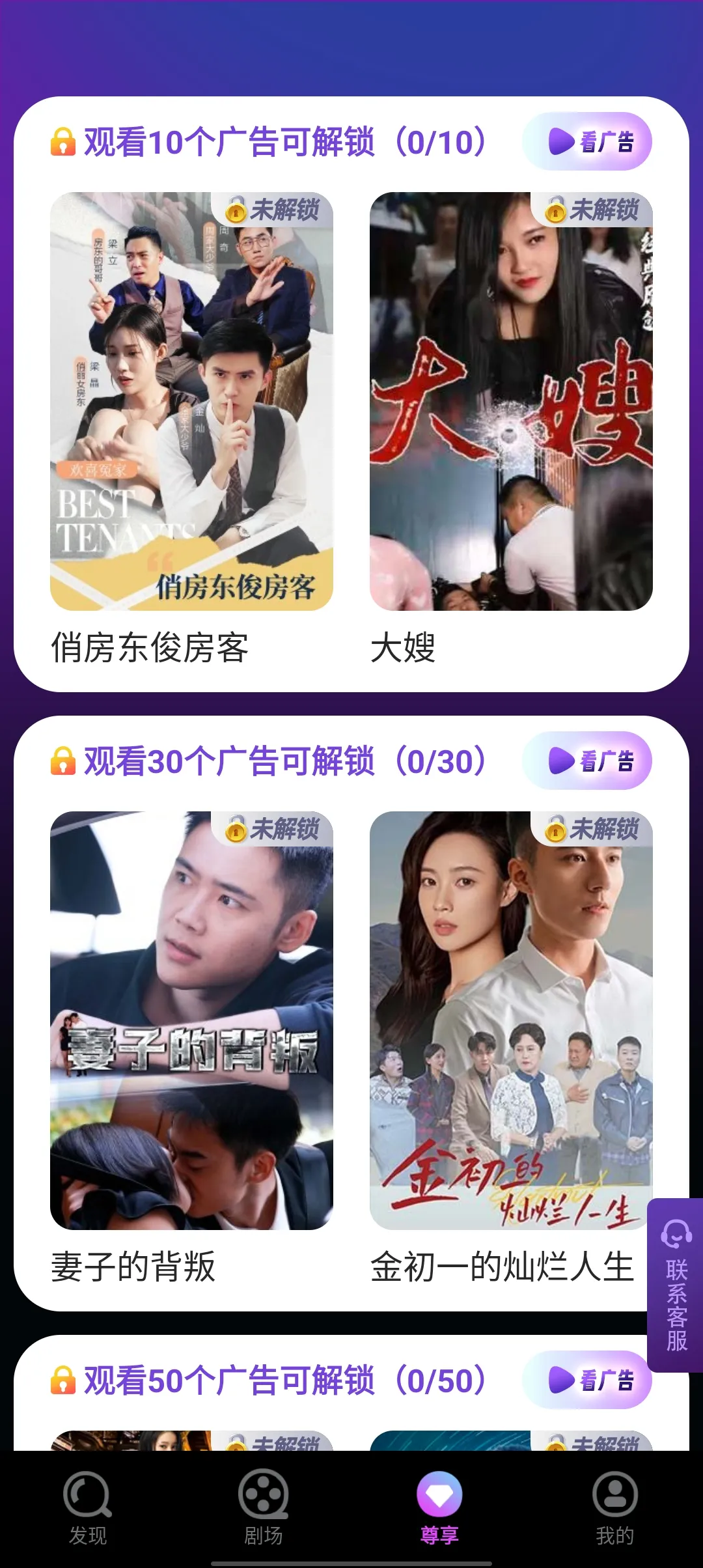
Task: Tap 看广告 for the 50-ad unlock
Action: 587,1380
